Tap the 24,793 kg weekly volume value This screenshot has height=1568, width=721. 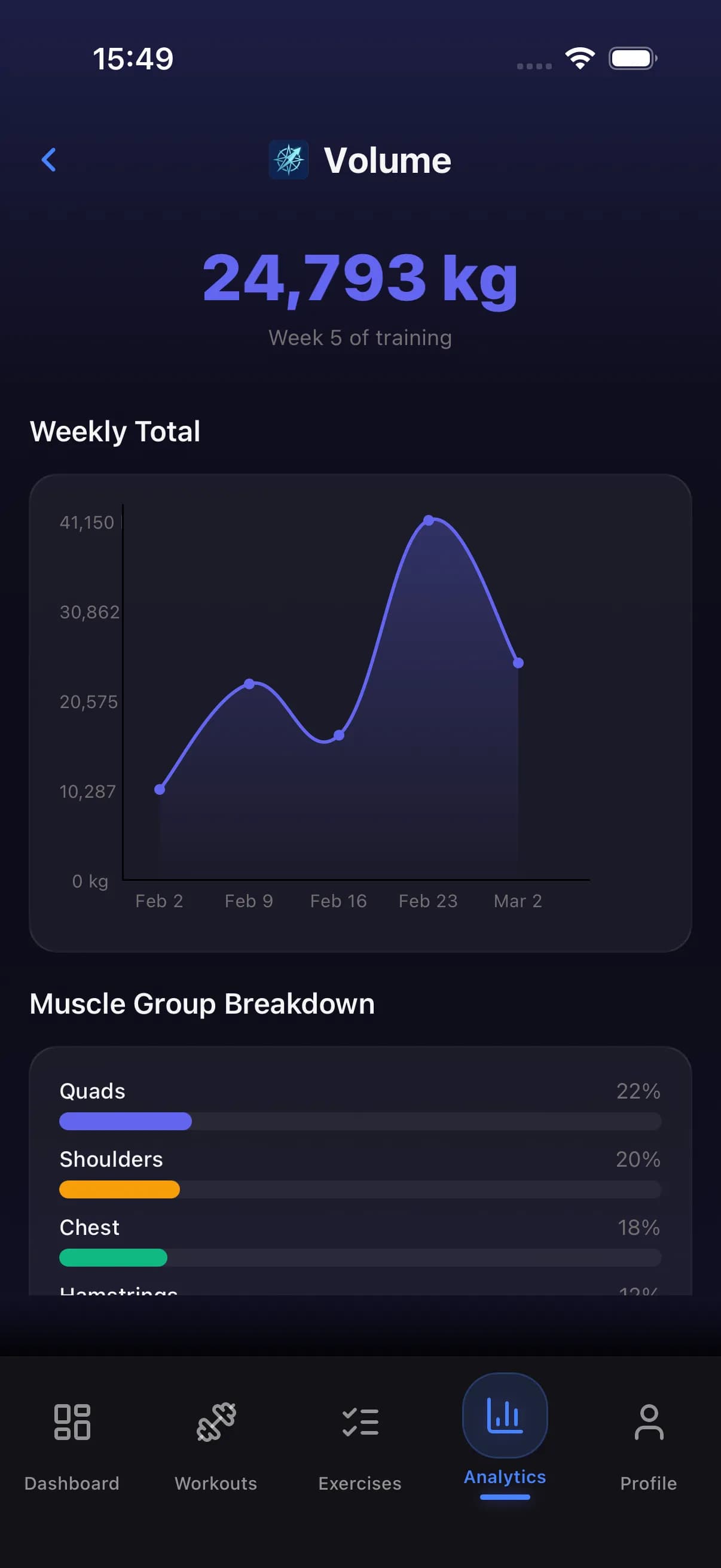[x=360, y=279]
